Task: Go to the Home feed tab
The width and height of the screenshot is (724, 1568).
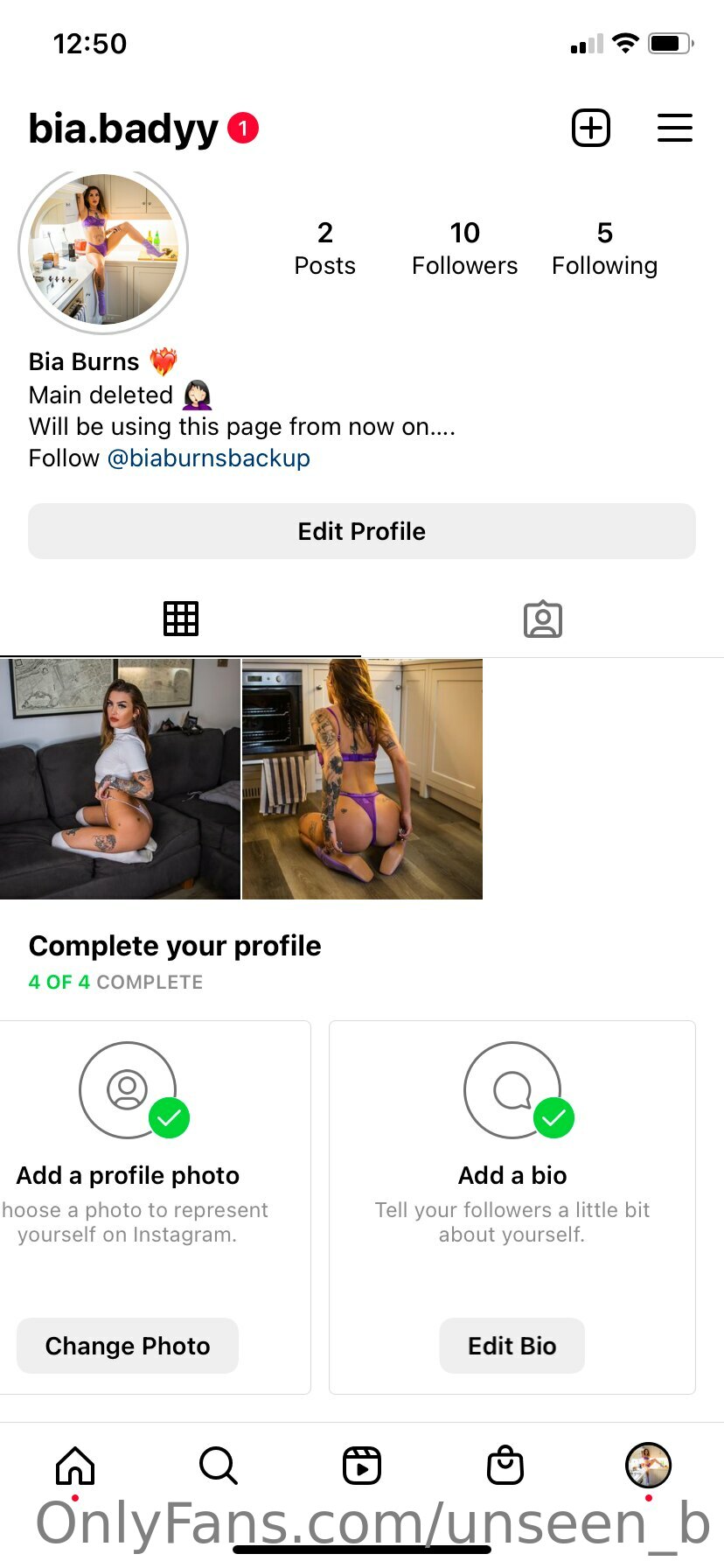Action: (75, 1466)
